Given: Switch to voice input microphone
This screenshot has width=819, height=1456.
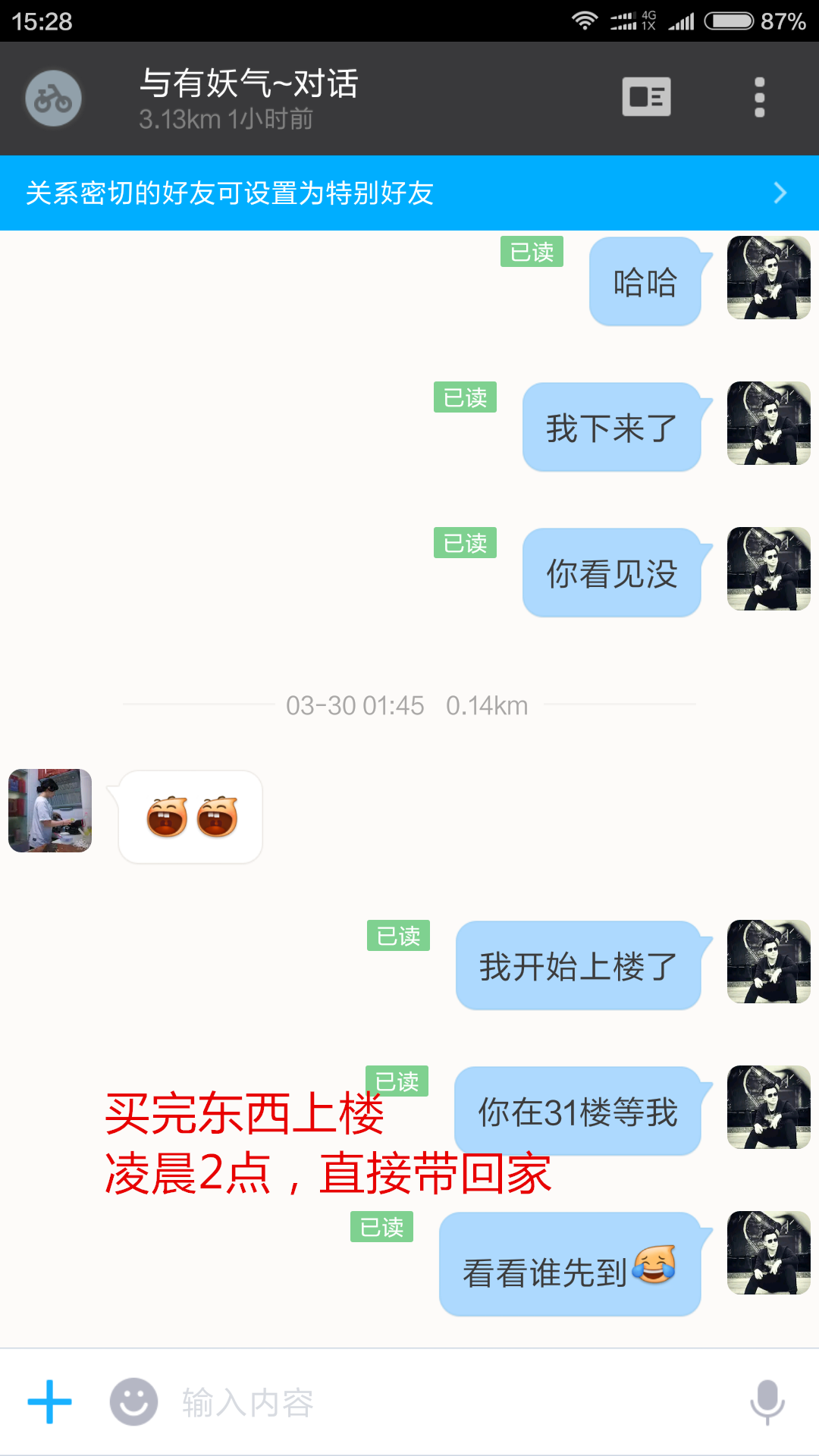Looking at the screenshot, I should click(767, 1401).
